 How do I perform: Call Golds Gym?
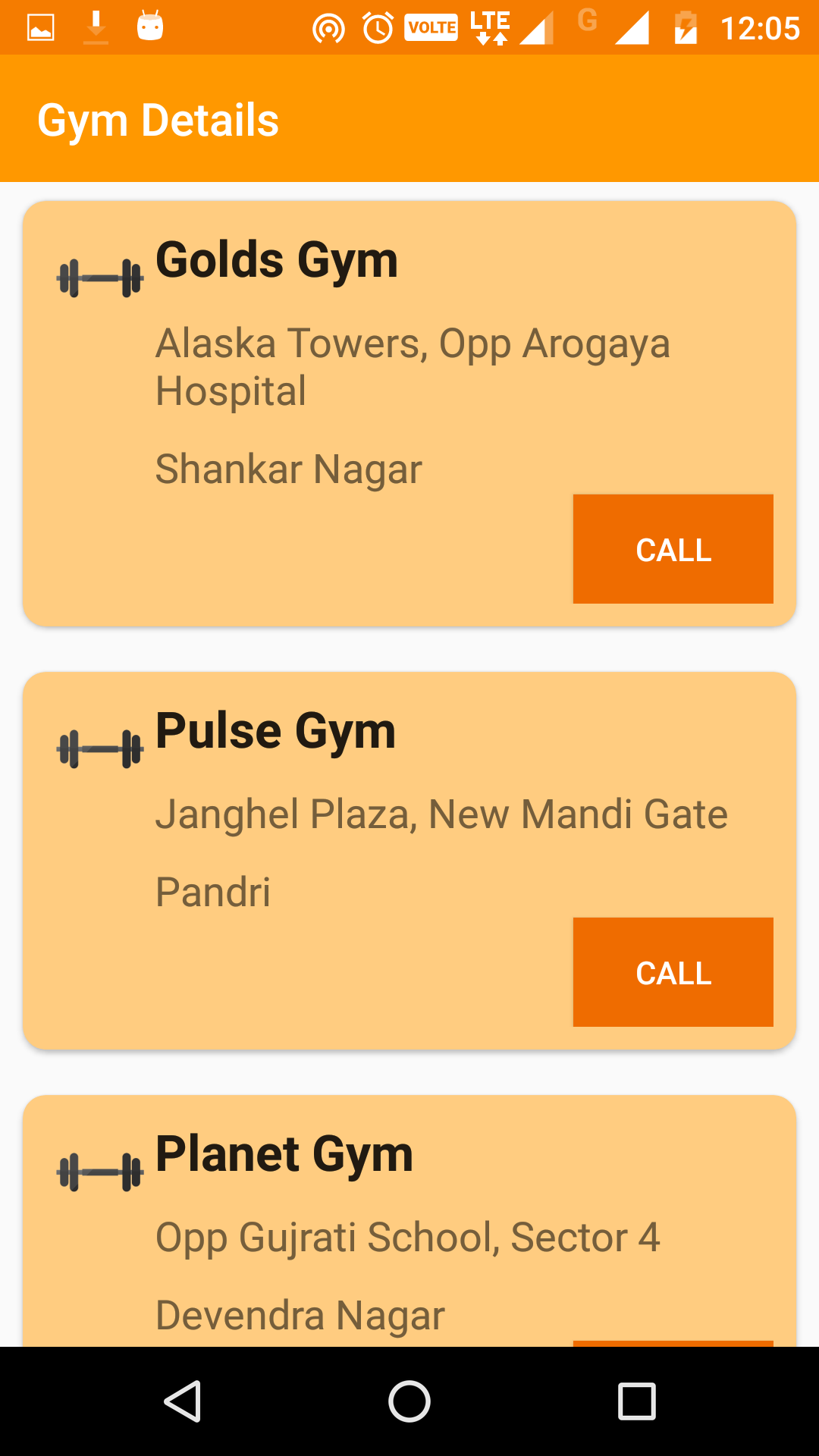pyautogui.click(x=673, y=549)
